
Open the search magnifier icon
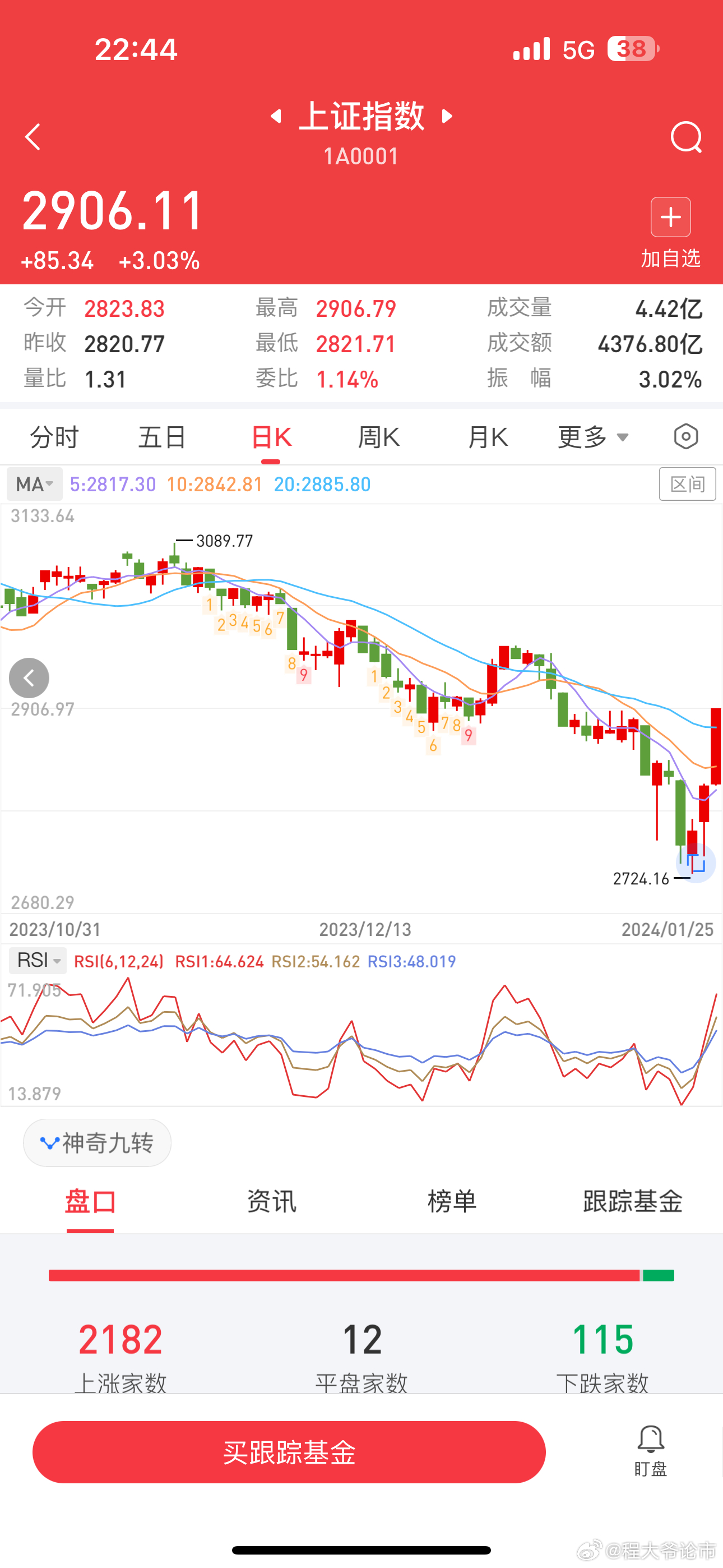point(686,137)
